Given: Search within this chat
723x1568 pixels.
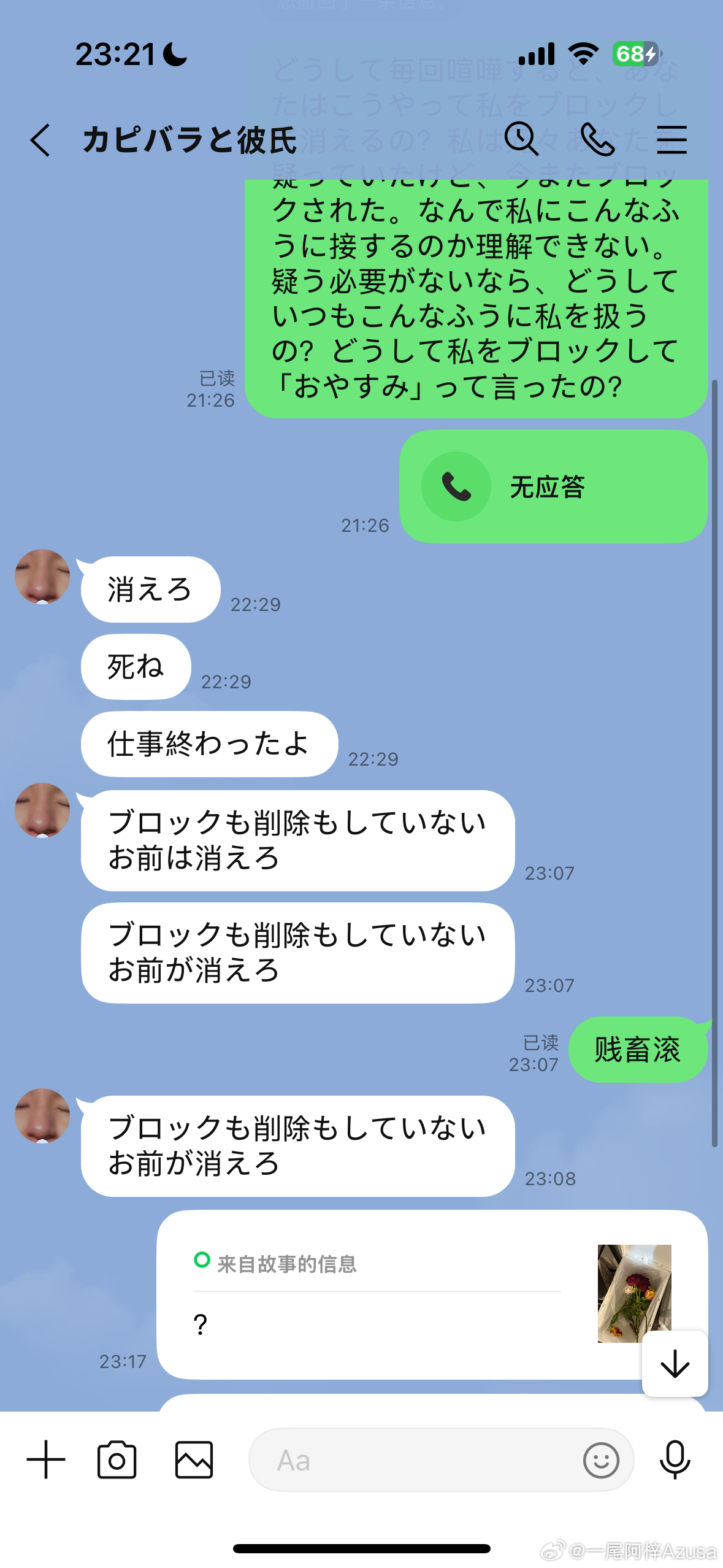Looking at the screenshot, I should [521, 139].
